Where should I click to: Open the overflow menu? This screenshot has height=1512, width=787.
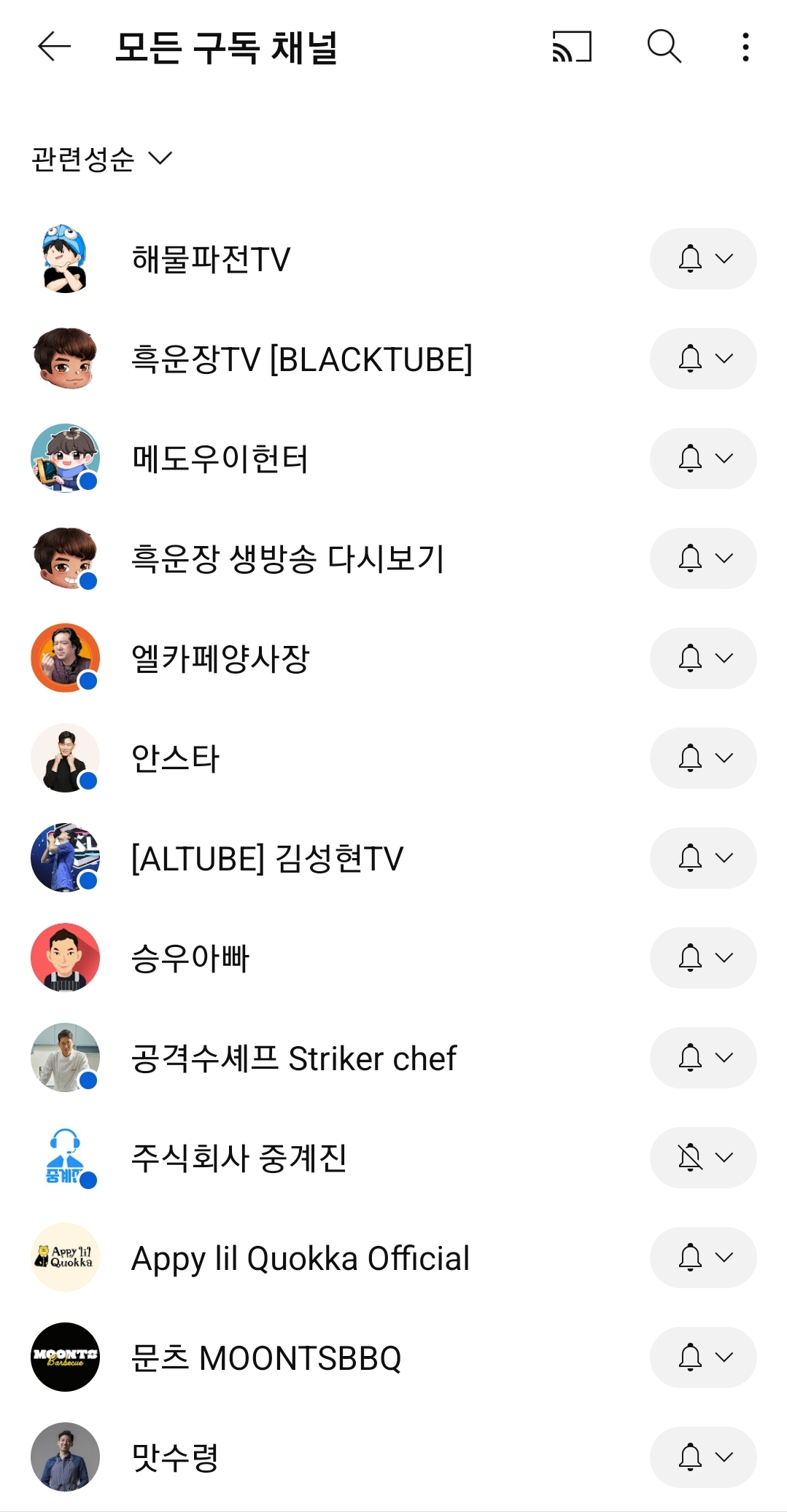click(745, 47)
